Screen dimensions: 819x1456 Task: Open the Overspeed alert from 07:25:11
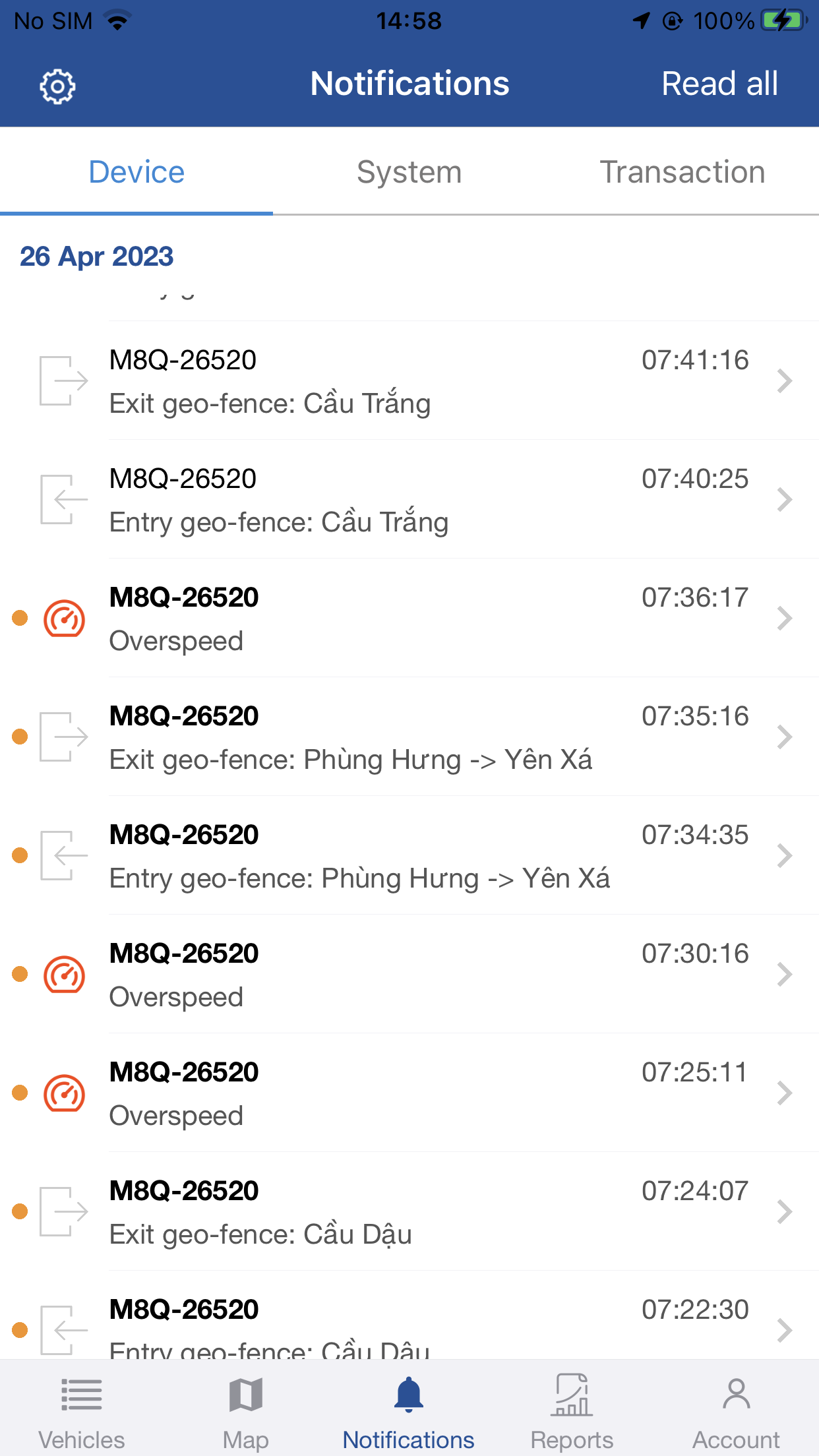(409, 1093)
